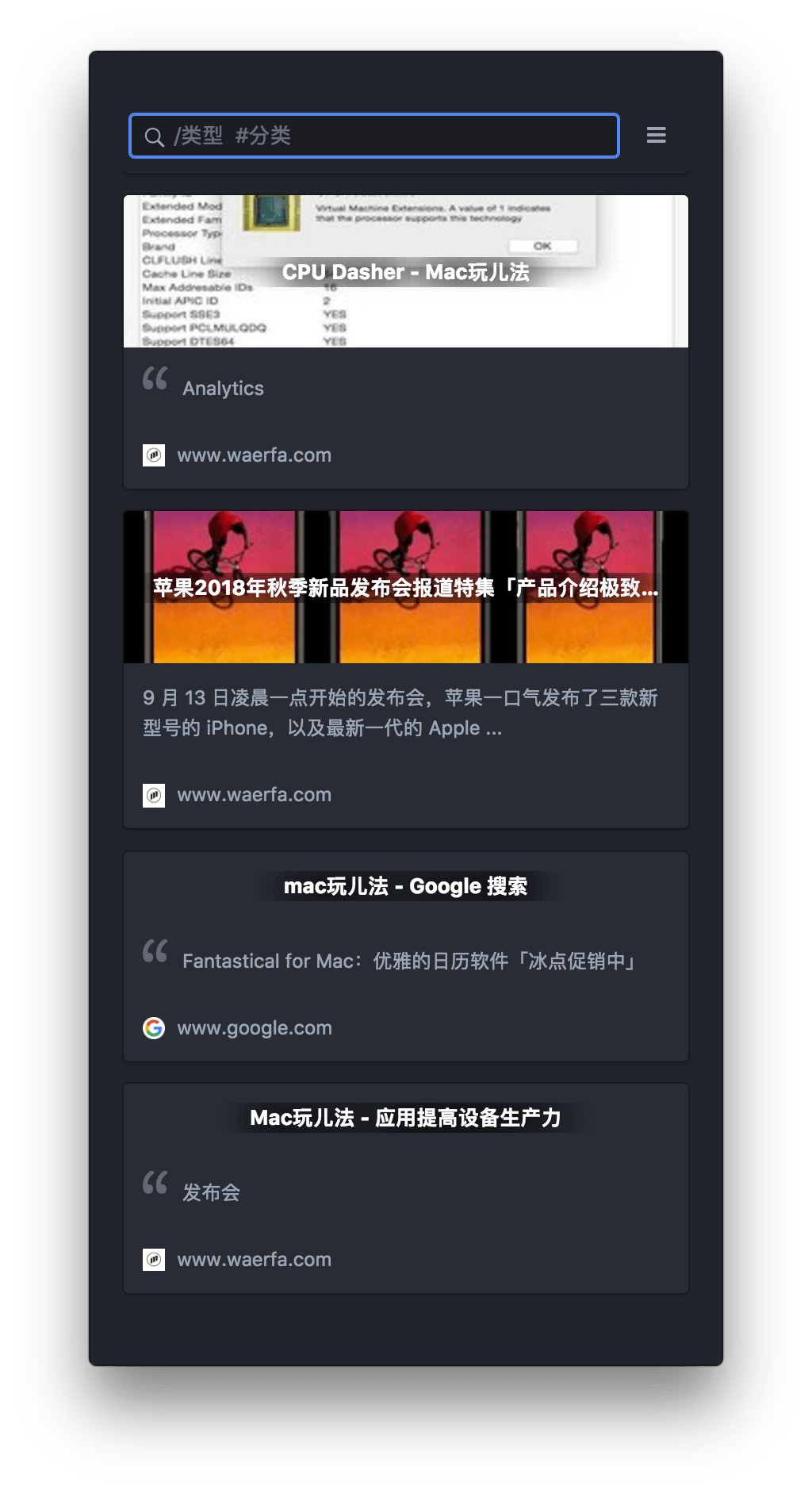Open the CPU Dasher - Mac玩儿法 card
The height and width of the screenshot is (1493, 812).
pos(405,272)
